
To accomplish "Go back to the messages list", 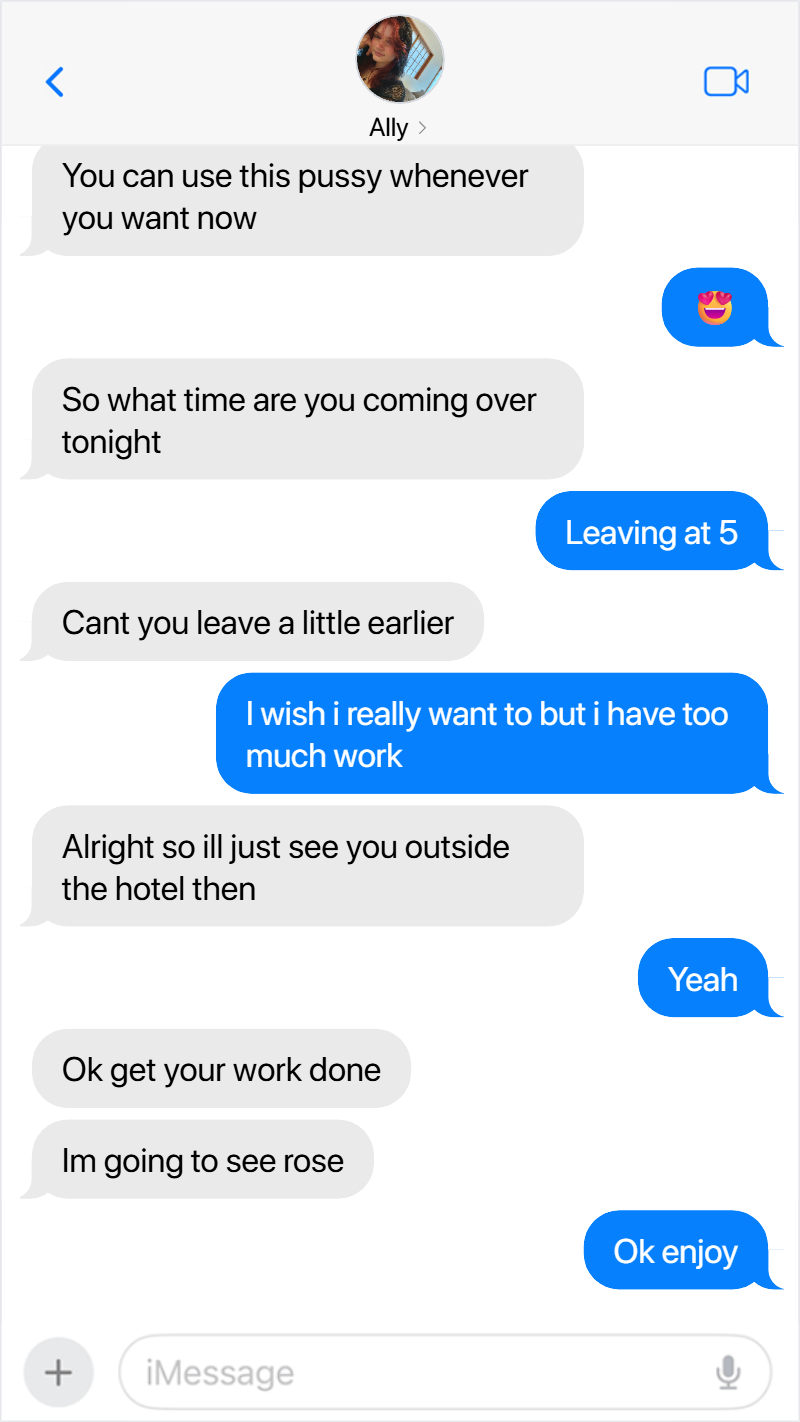I will point(55,81).
